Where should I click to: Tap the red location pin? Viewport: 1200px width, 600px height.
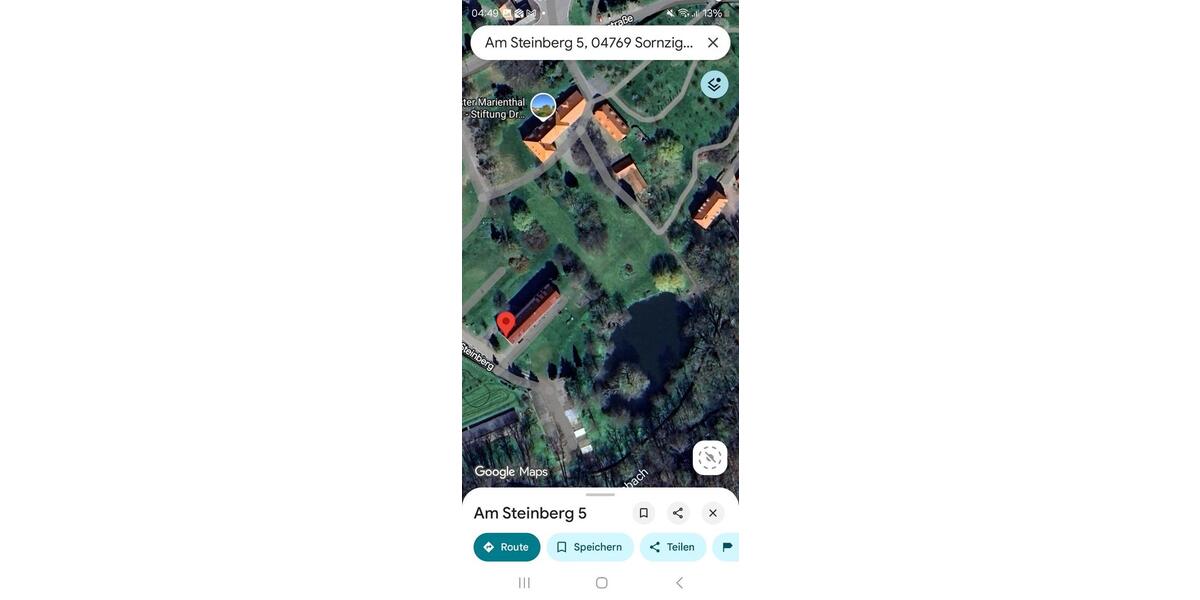pyautogui.click(x=506, y=324)
